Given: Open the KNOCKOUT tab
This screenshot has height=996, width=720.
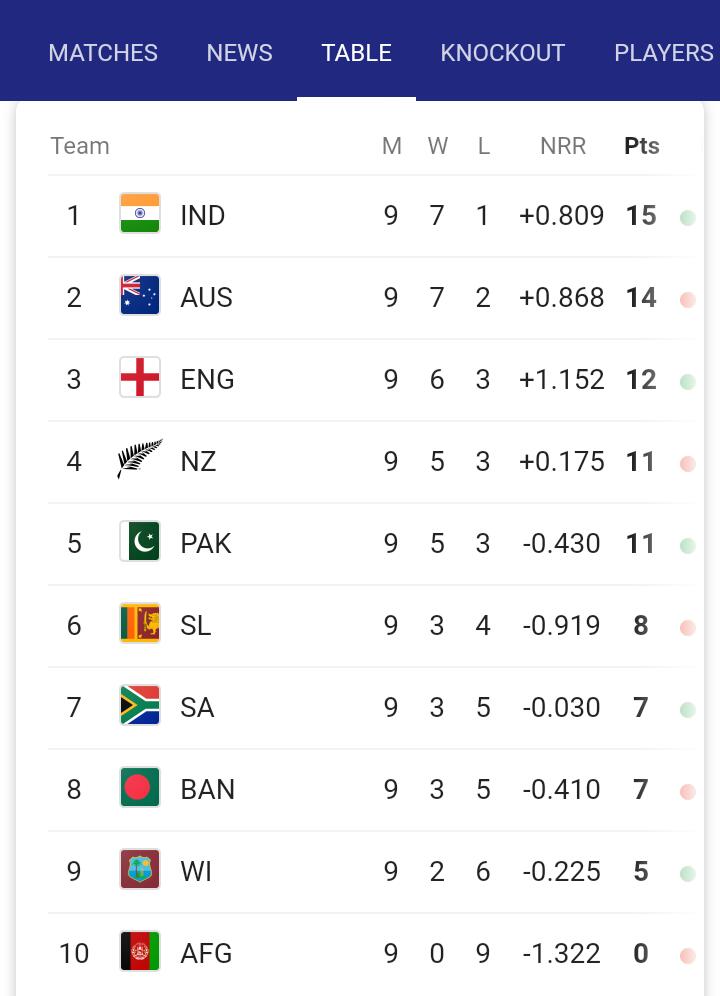Looking at the screenshot, I should click(x=503, y=53).
